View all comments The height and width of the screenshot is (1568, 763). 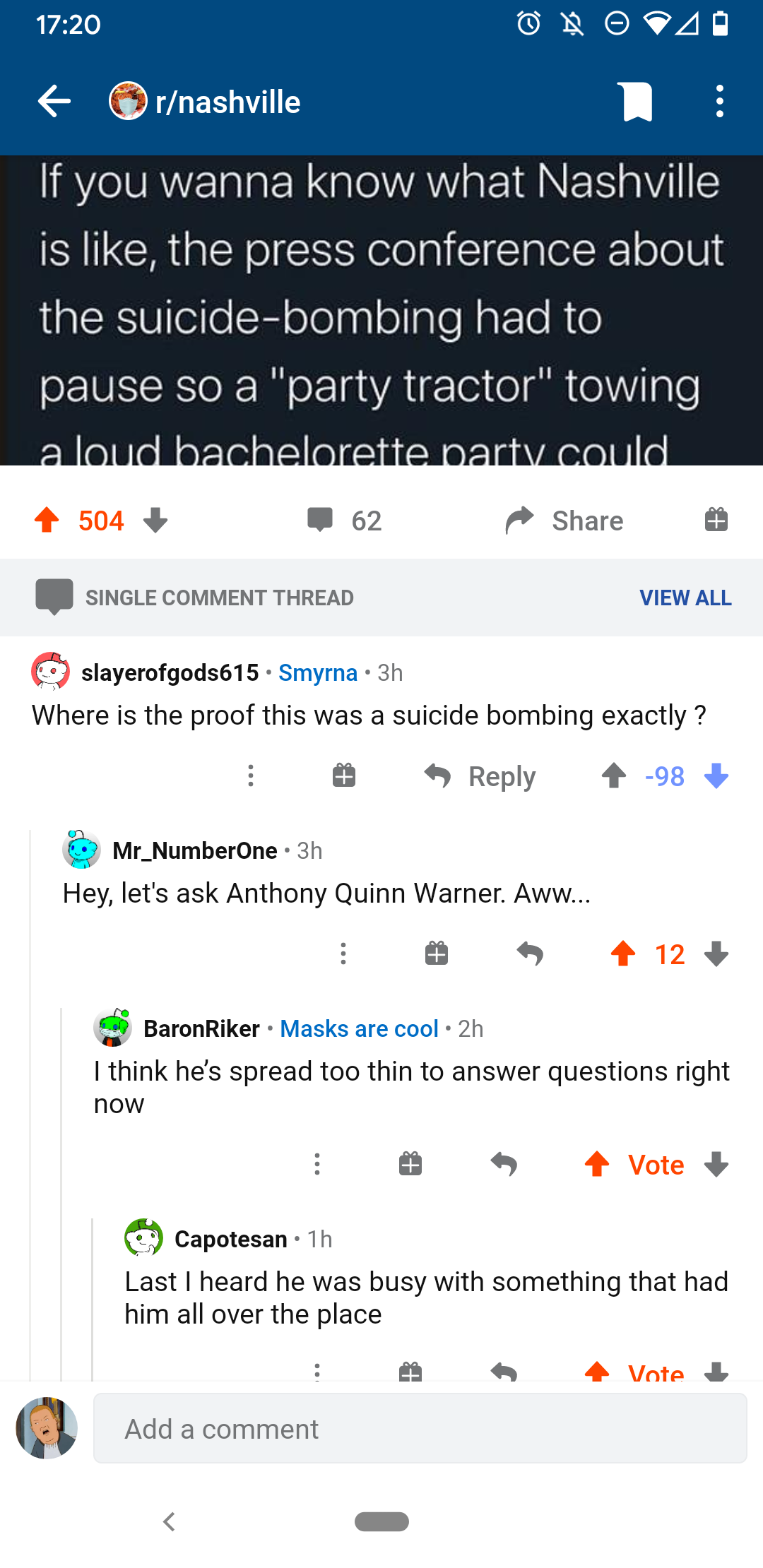point(685,598)
